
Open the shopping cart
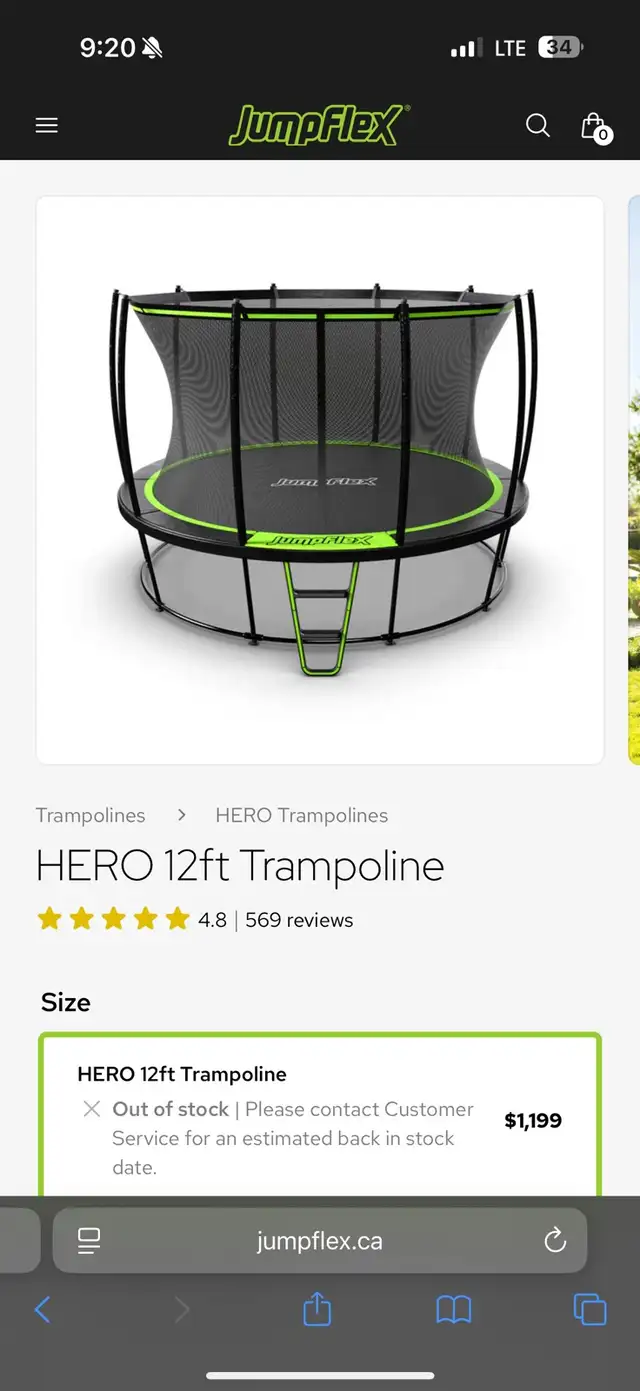(x=595, y=127)
